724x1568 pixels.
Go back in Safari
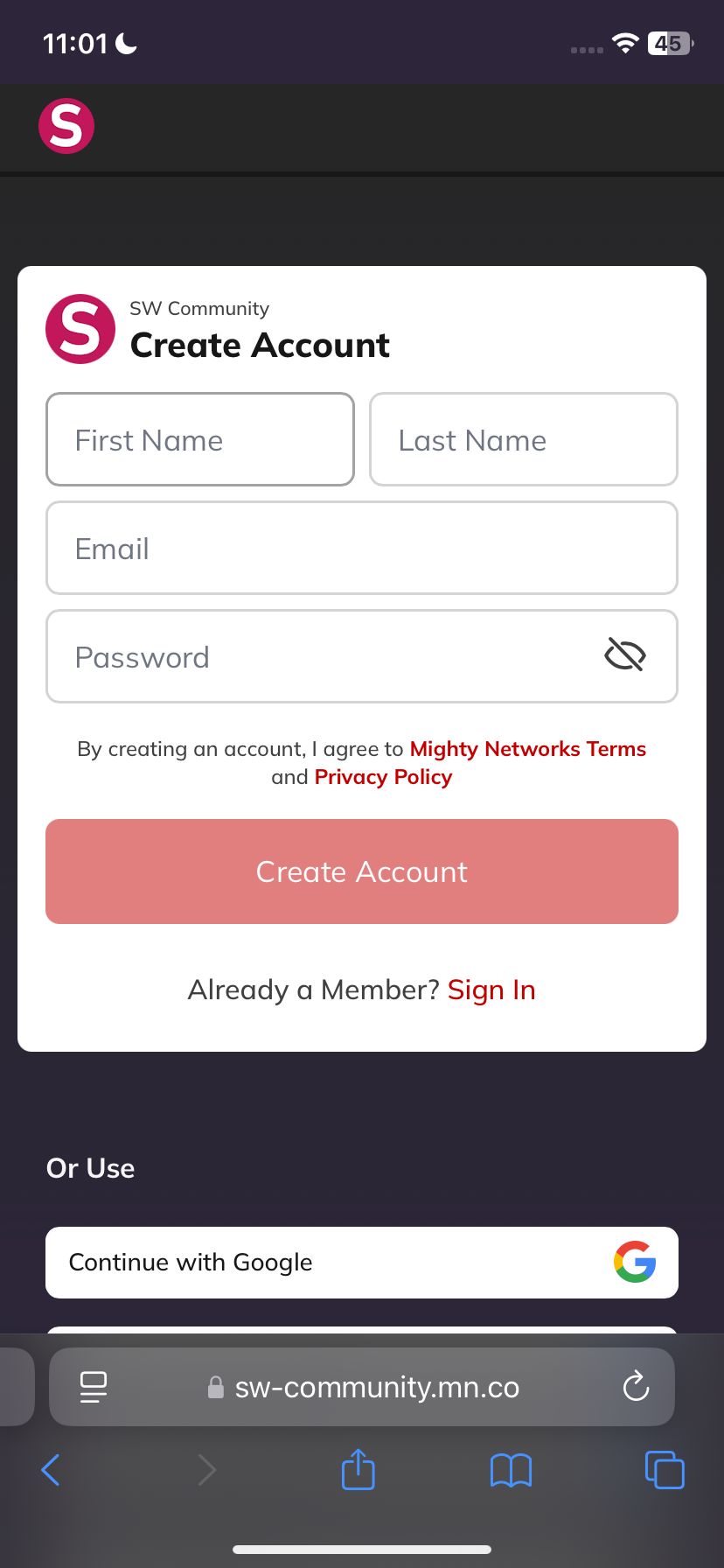51,1470
